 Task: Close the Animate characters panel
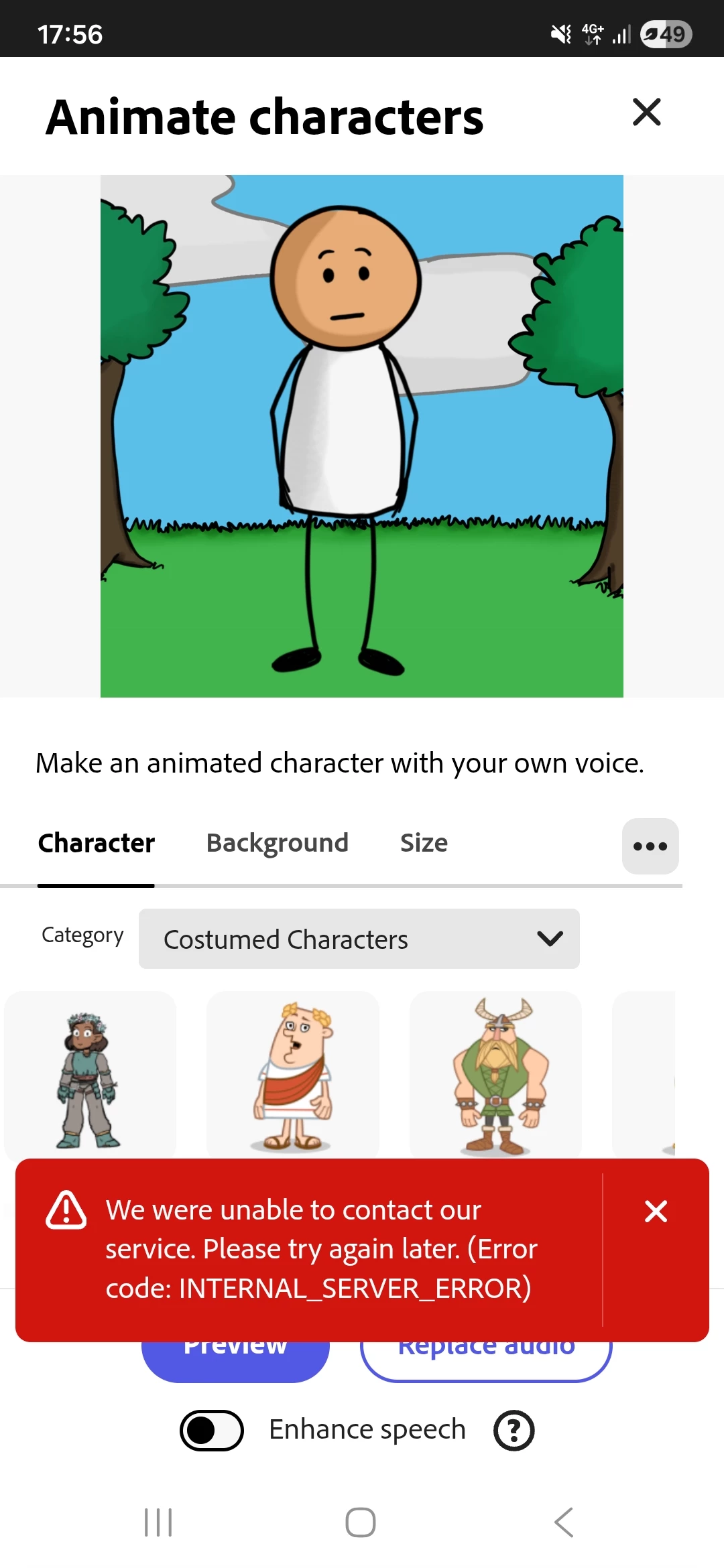(646, 113)
